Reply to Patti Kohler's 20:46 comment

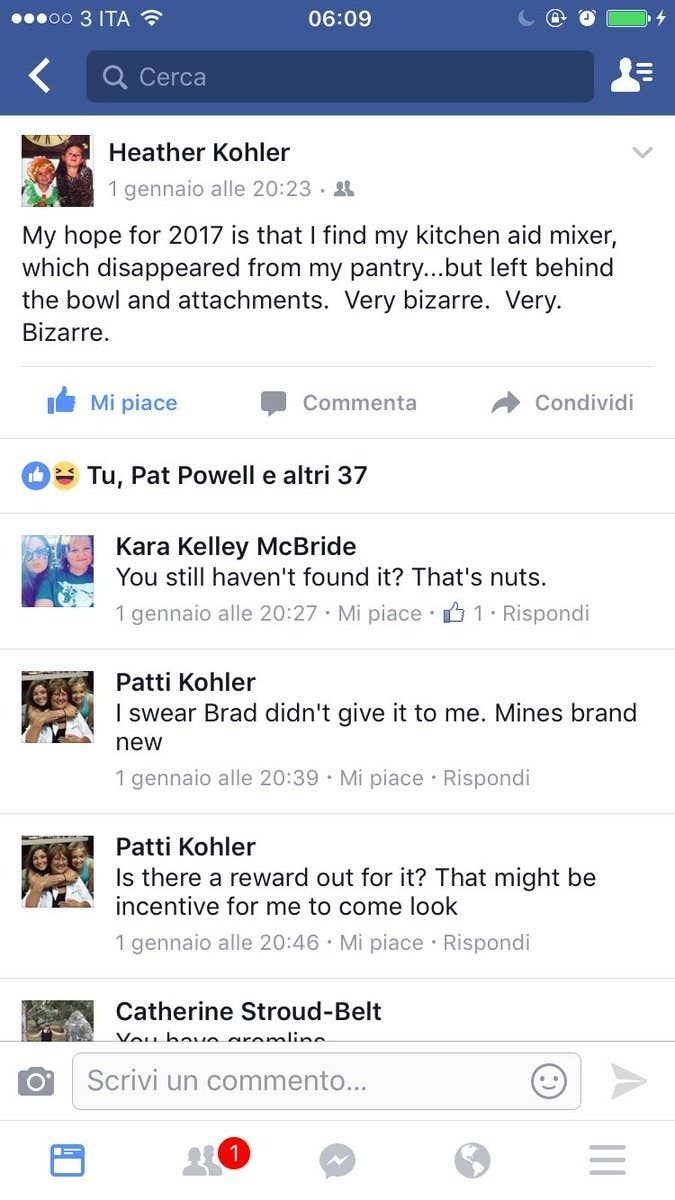pos(486,942)
